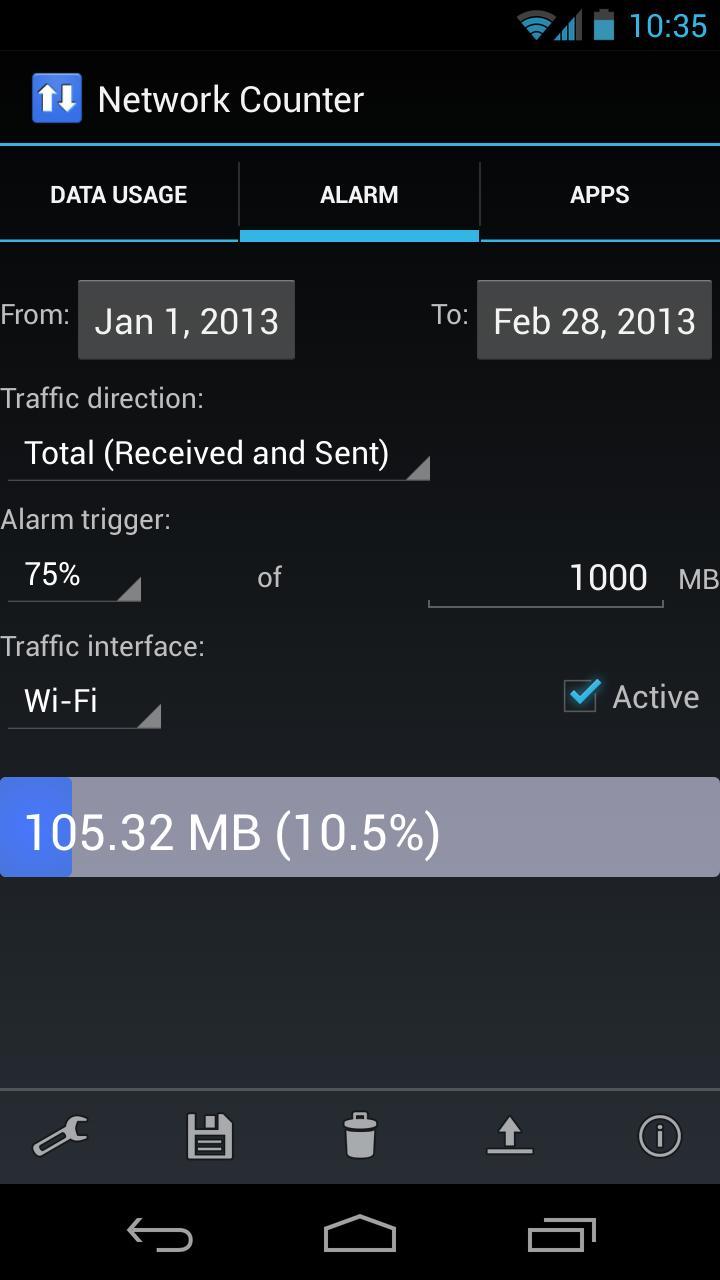
Task: Delete data via the trash can icon
Action: (359, 1137)
